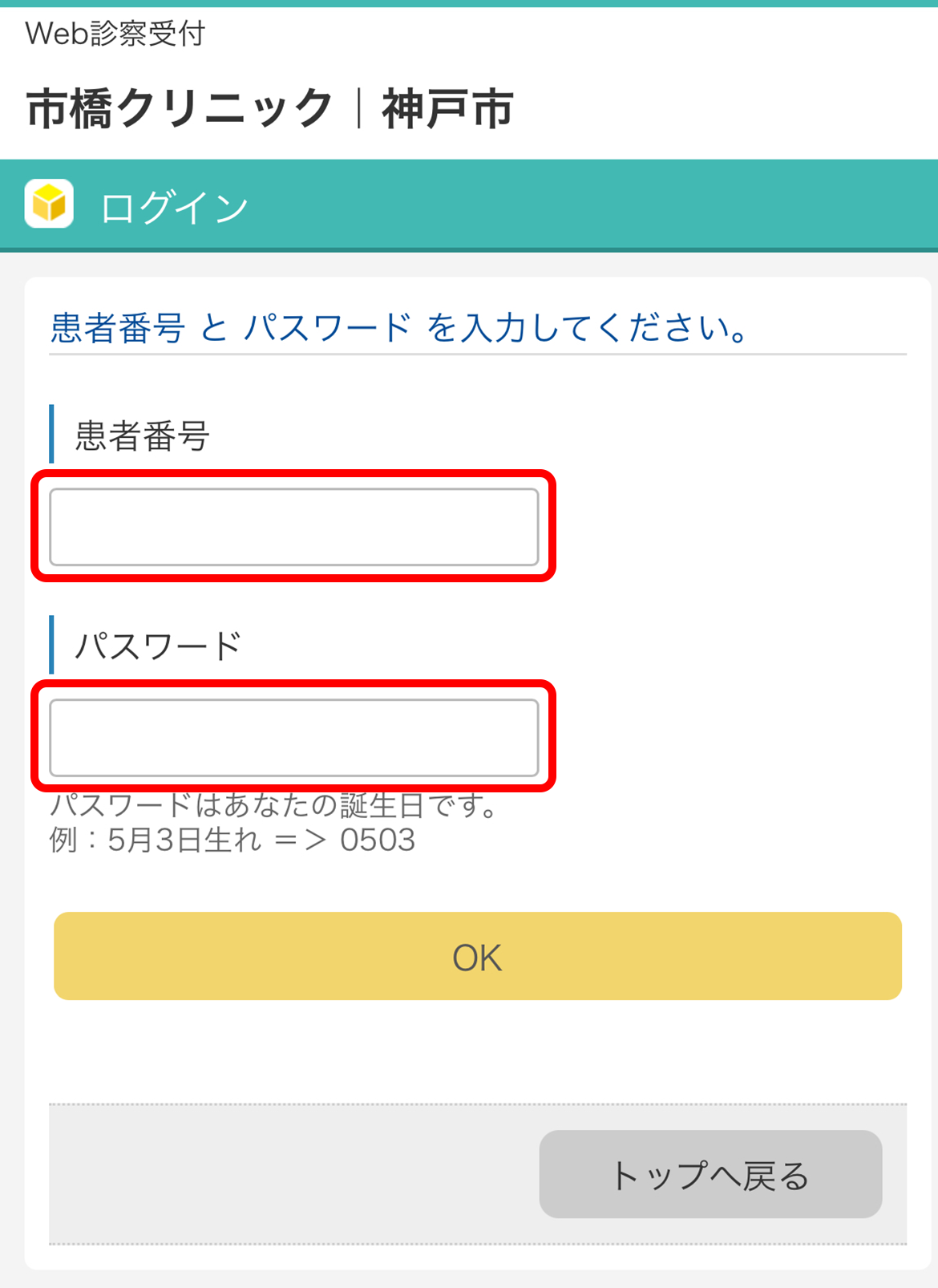Tap the パスワード text field
The width and height of the screenshot is (938, 1288).
(x=293, y=738)
